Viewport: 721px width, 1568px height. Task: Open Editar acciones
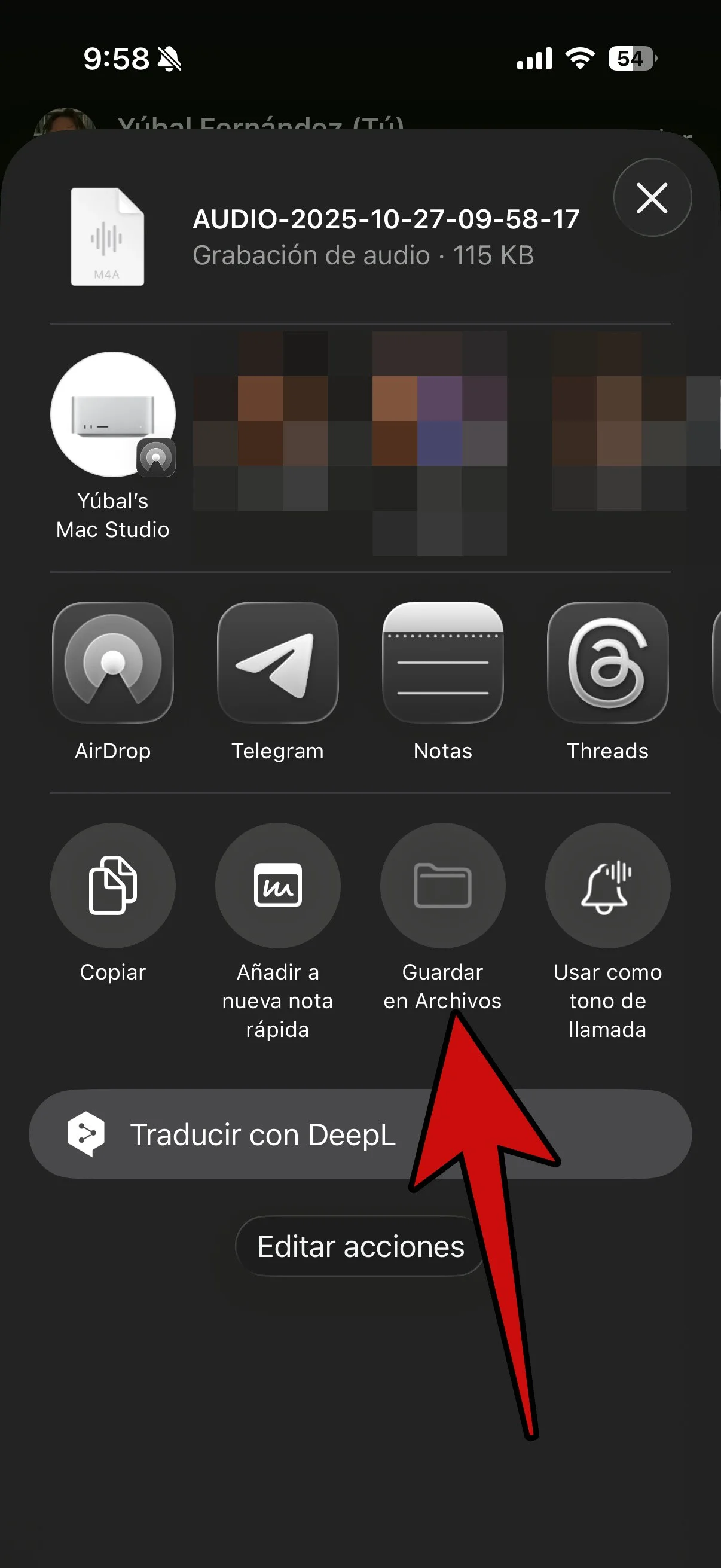pyautogui.click(x=360, y=1247)
